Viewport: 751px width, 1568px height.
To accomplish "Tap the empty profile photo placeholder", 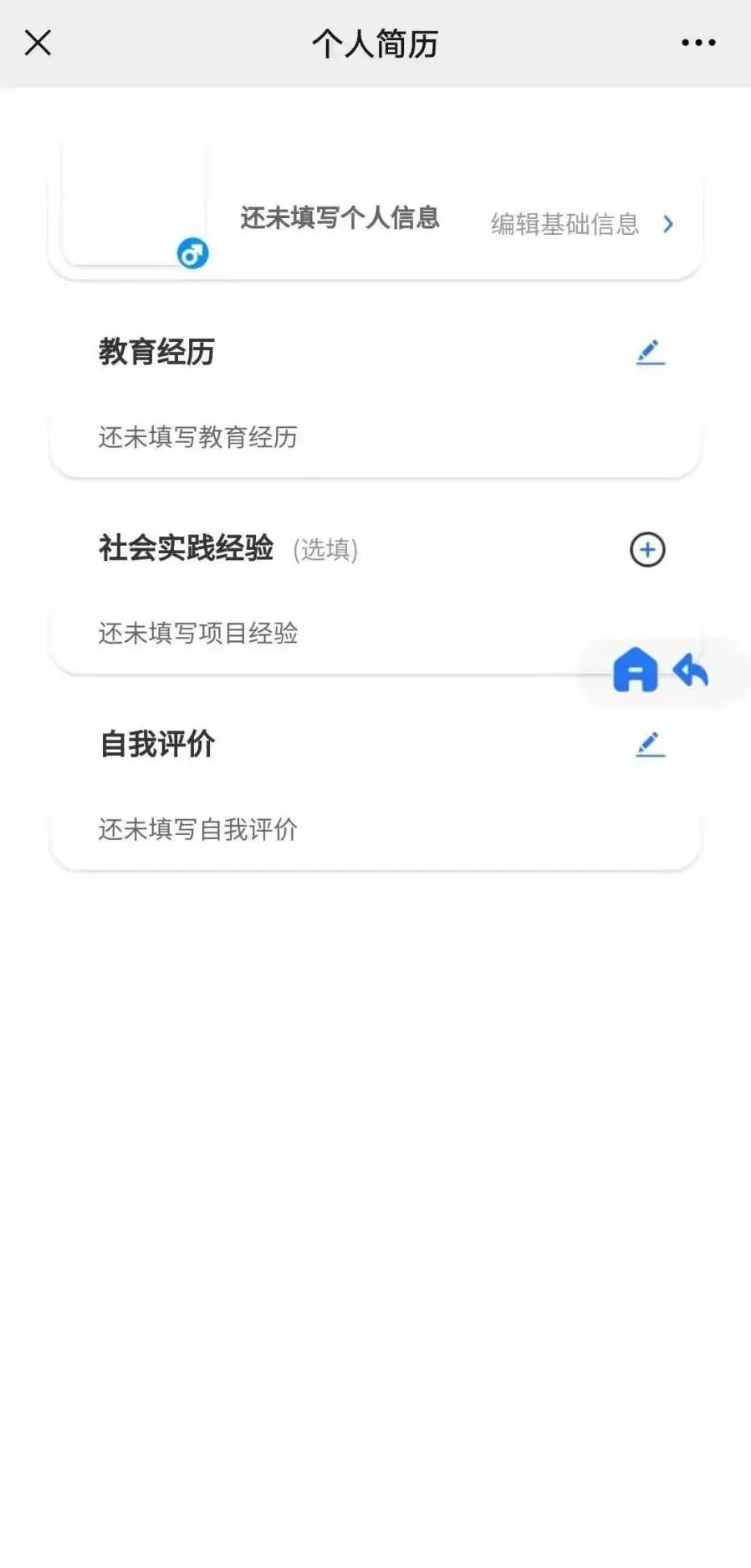I will tap(134, 201).
